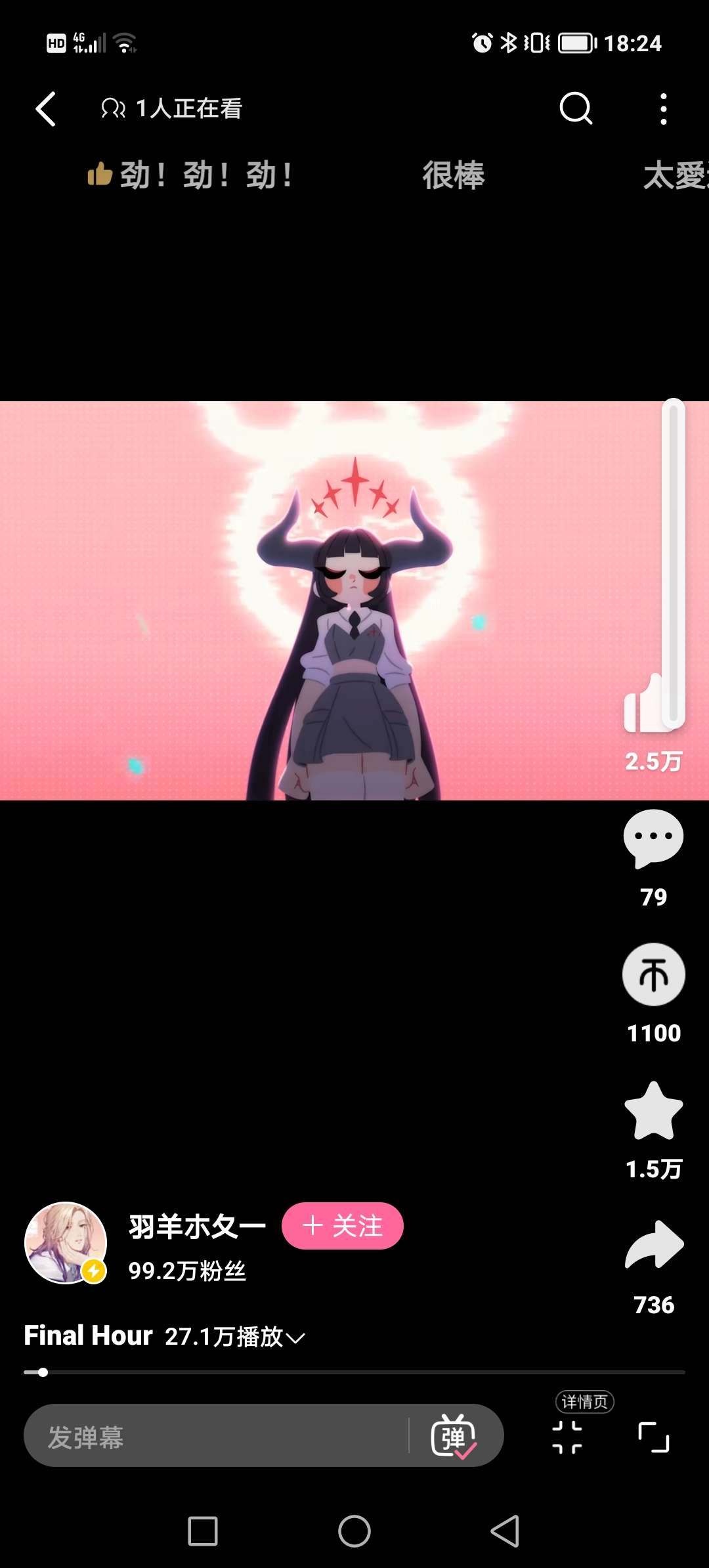The height and width of the screenshot is (1568, 709).
Task: Open the comments bubble showing 79
Action: point(653,839)
